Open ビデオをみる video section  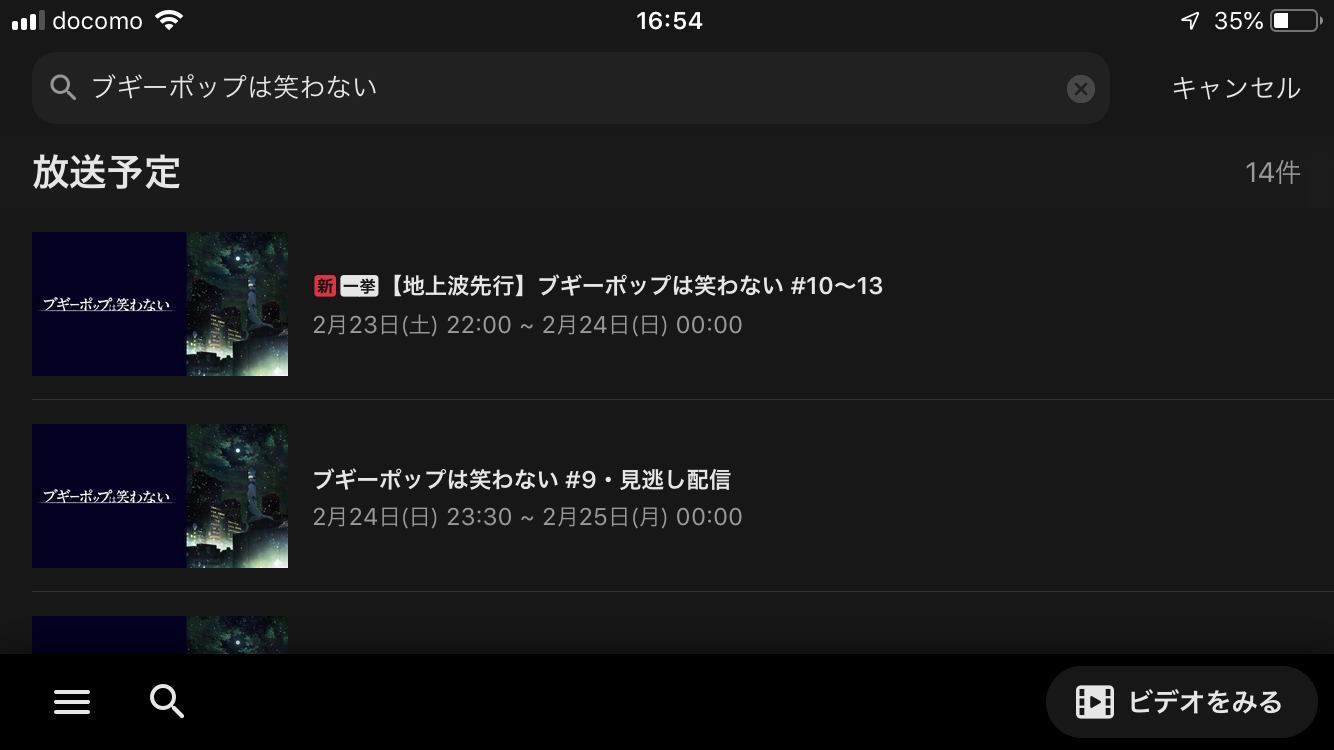(x=1180, y=702)
